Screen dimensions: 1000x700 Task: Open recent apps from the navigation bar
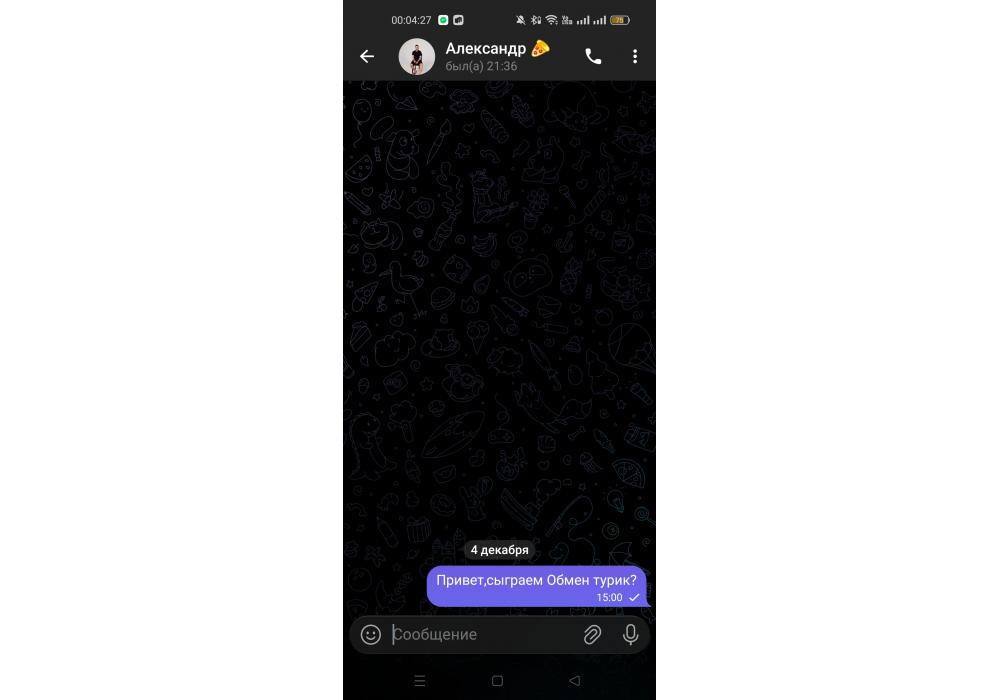420,681
